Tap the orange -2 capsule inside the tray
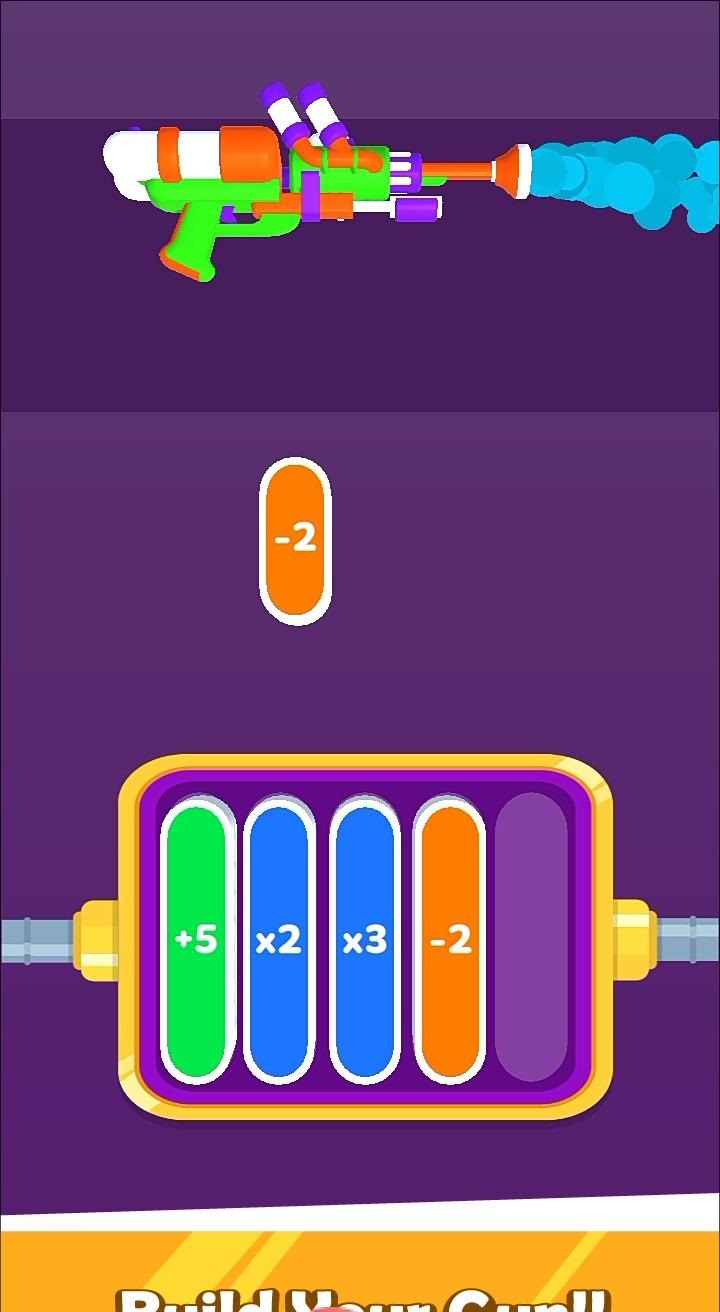Image resolution: width=720 pixels, height=1312 pixels. pyautogui.click(x=450, y=940)
